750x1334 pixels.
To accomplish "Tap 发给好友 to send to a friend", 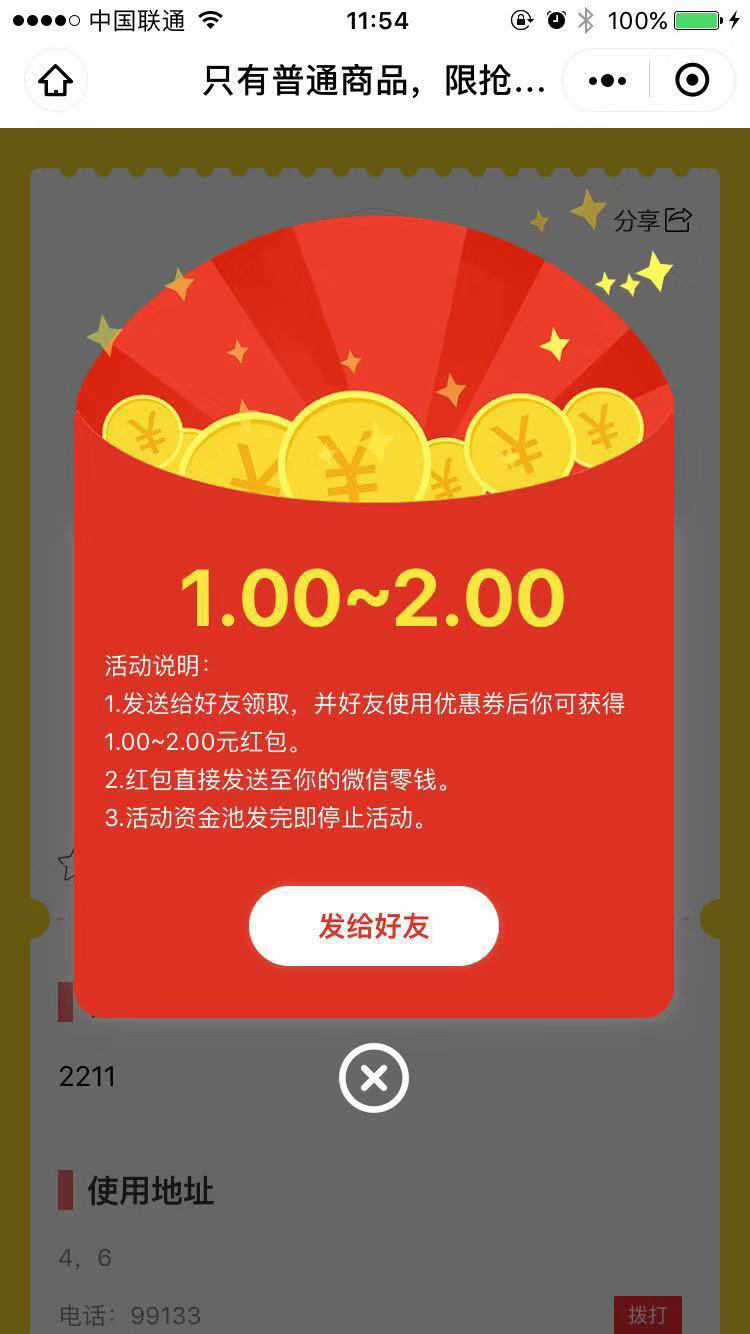I will (373, 926).
